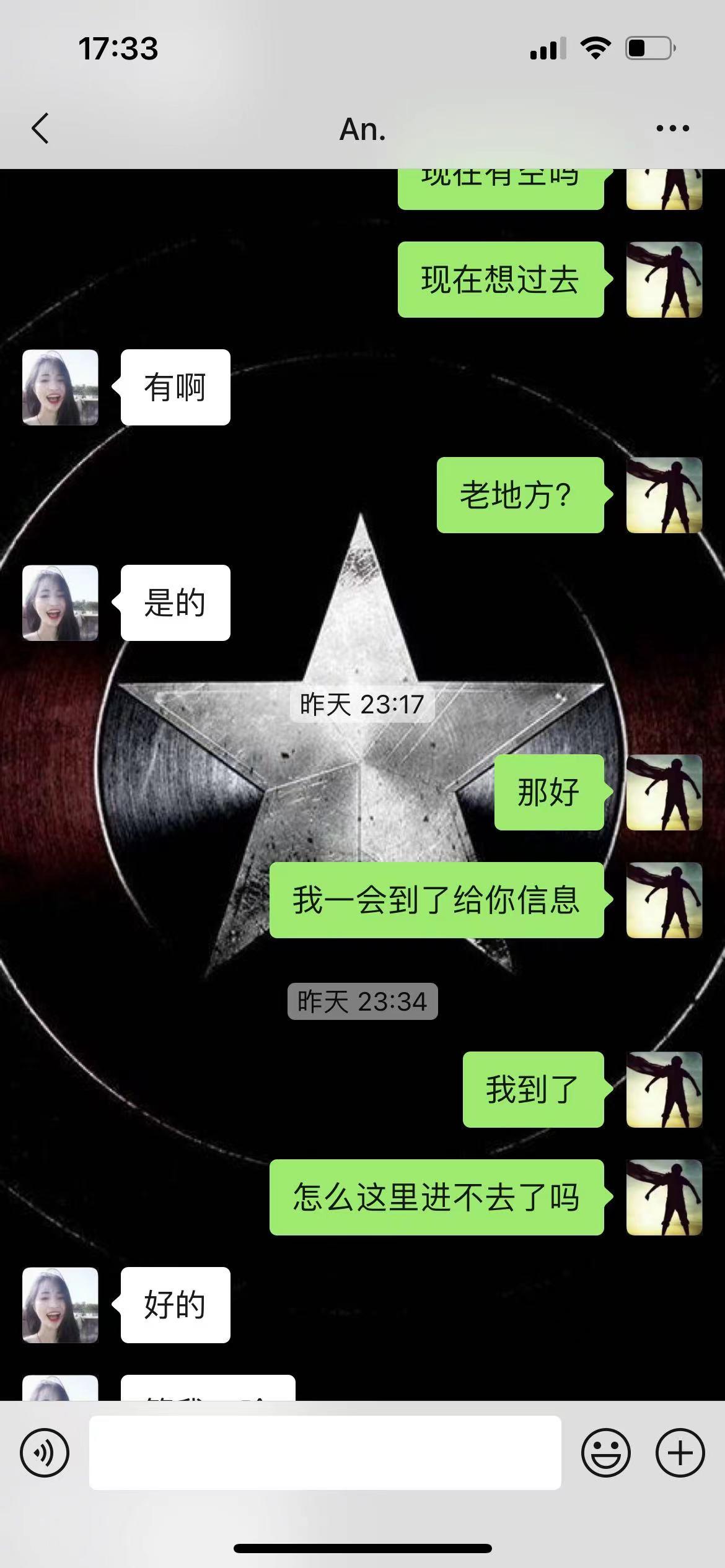Open the three-dot chat info menu
Viewport: 725px width, 1568px height.
click(672, 129)
